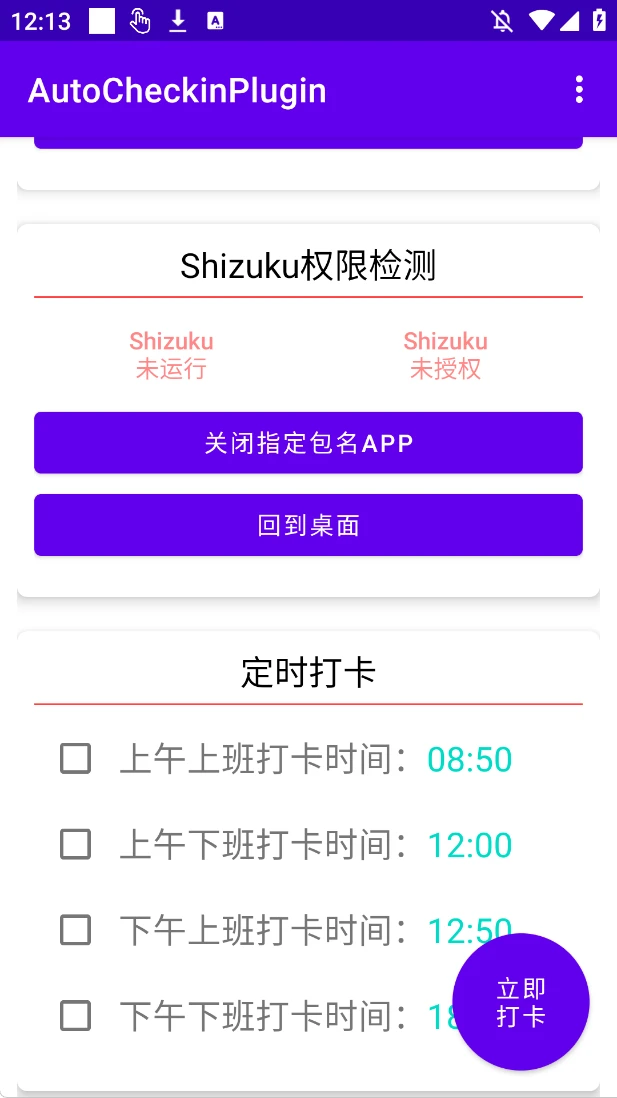Enable the 上午下班打卡时间 checkbox
617x1098 pixels.
point(76,845)
